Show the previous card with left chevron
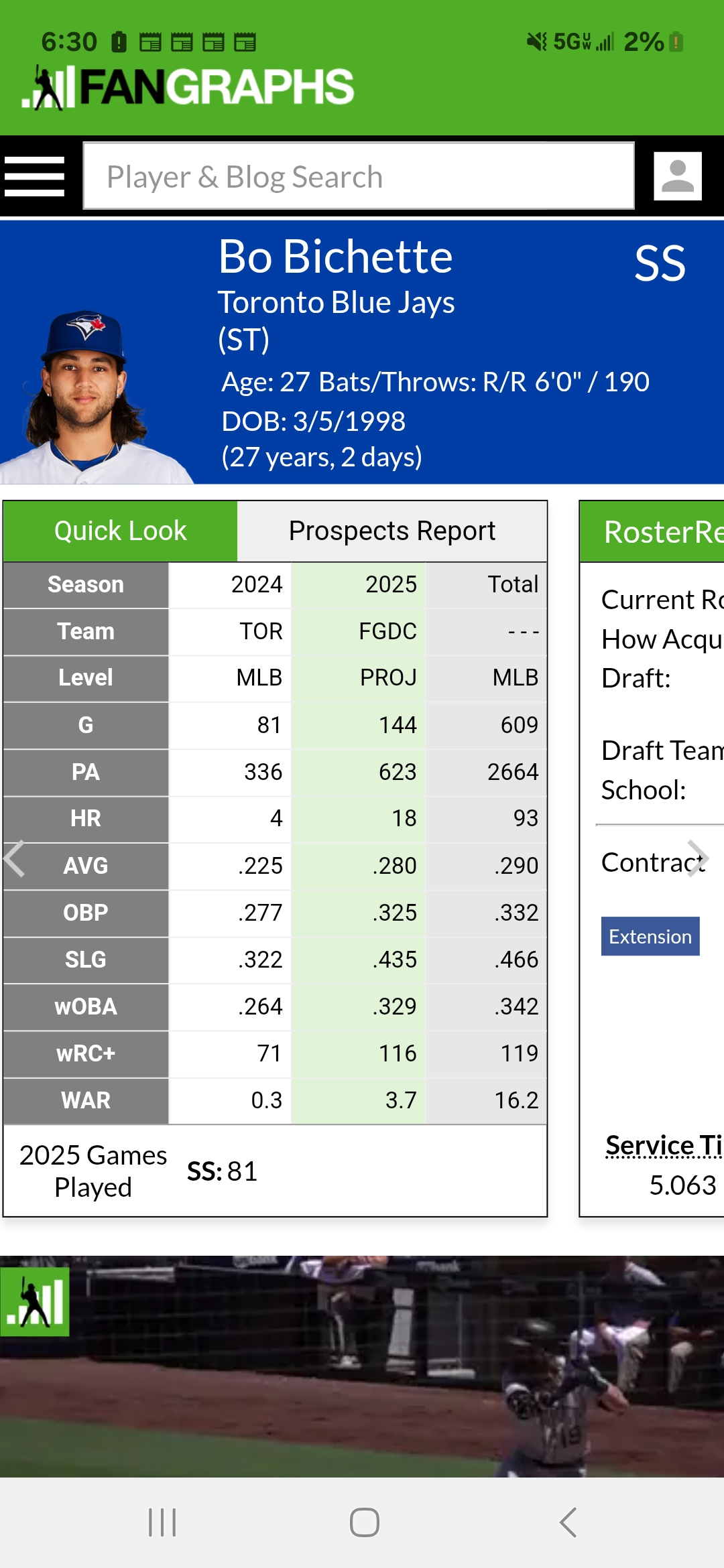Image resolution: width=724 pixels, height=1568 pixels. pos(15,858)
